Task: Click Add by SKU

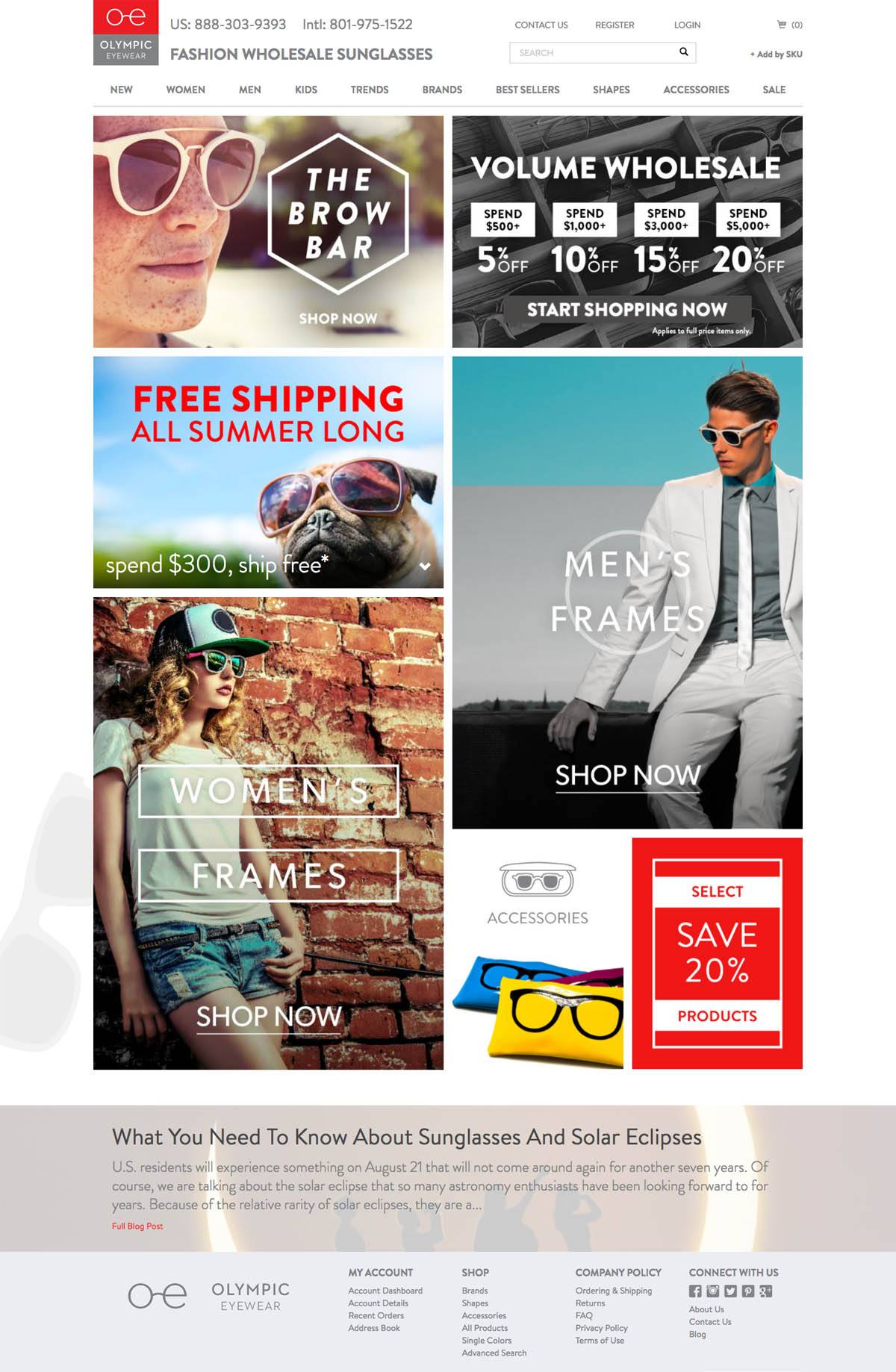Action: click(x=775, y=54)
